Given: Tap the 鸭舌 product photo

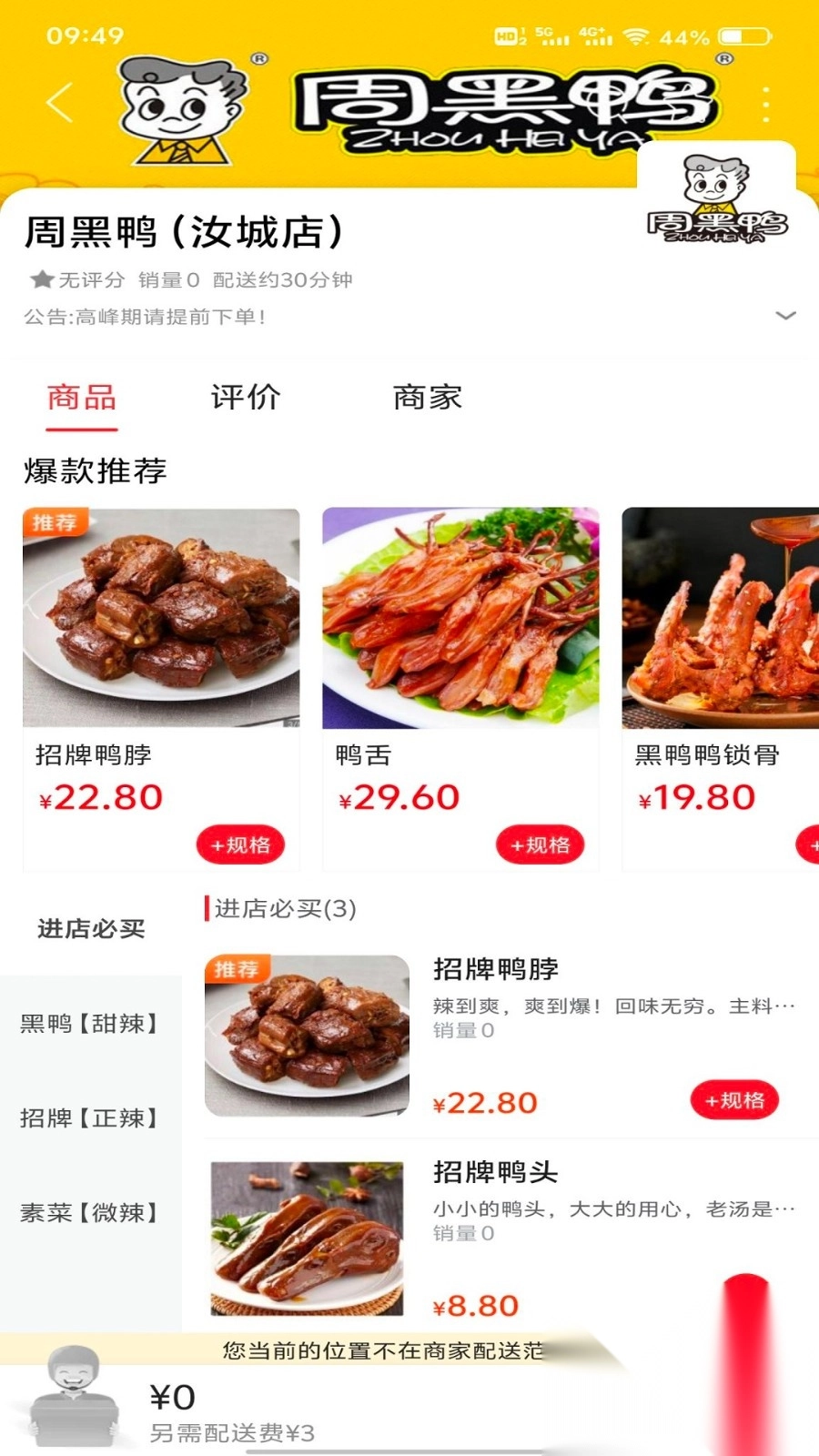Looking at the screenshot, I should tap(460, 619).
